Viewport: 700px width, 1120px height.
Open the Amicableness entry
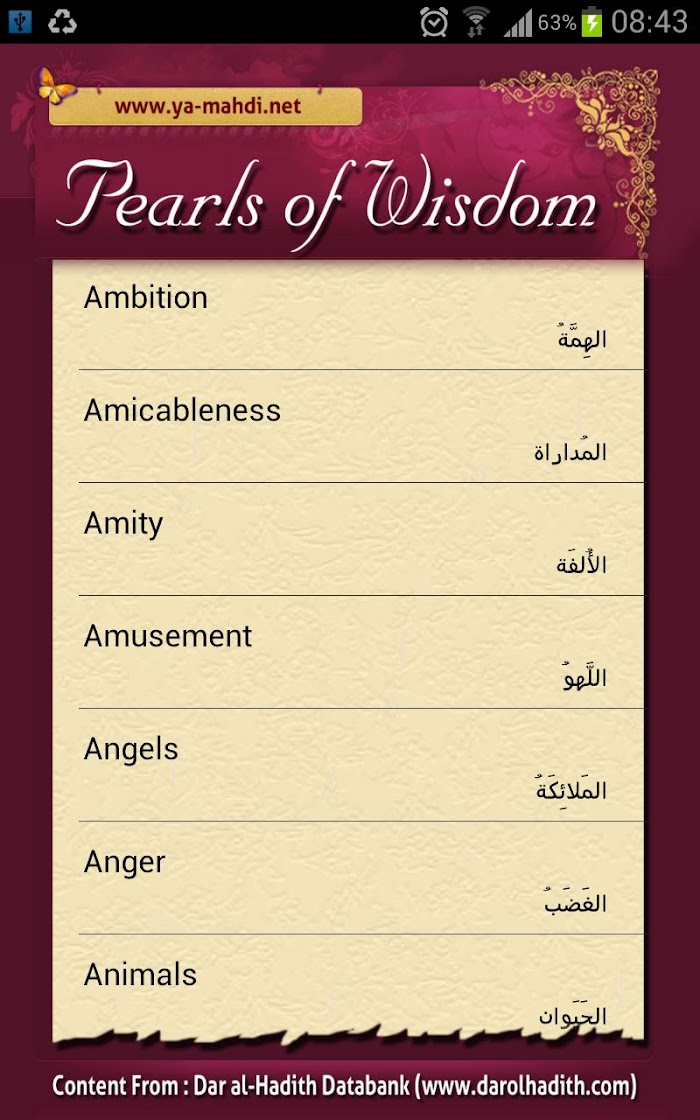pyautogui.click(x=348, y=426)
